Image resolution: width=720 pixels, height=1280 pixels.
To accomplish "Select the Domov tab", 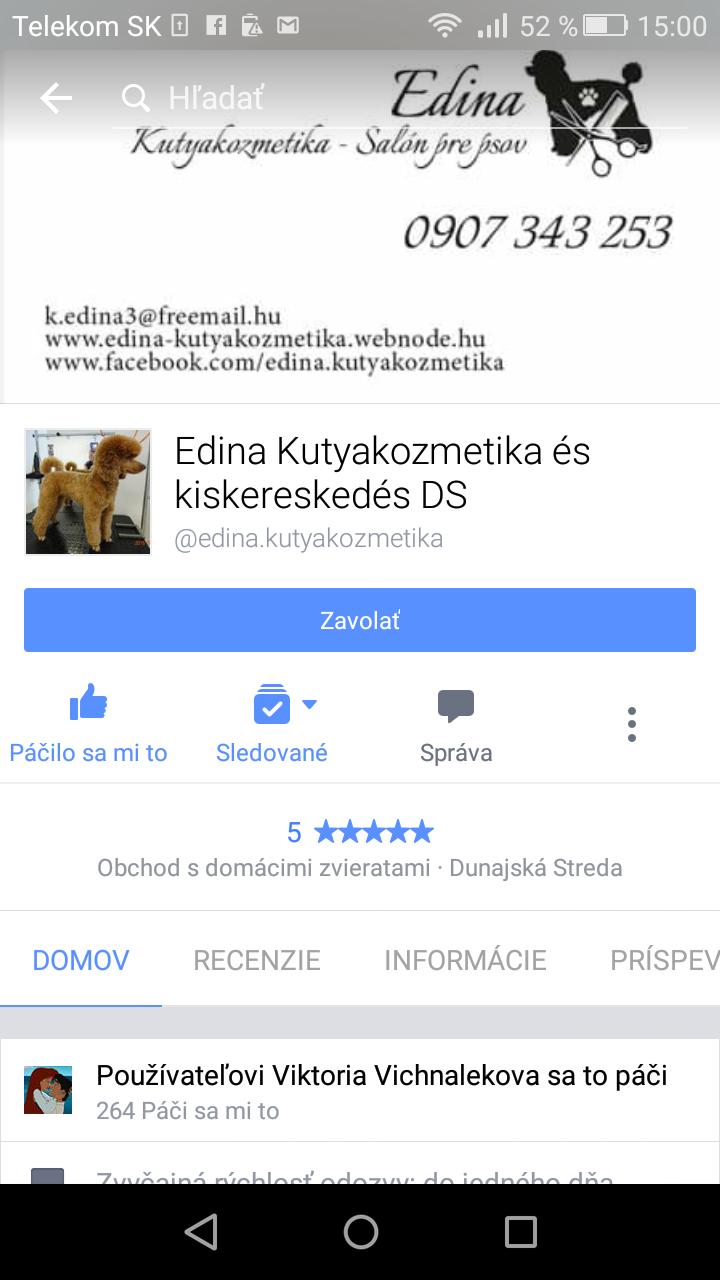I will (x=81, y=960).
